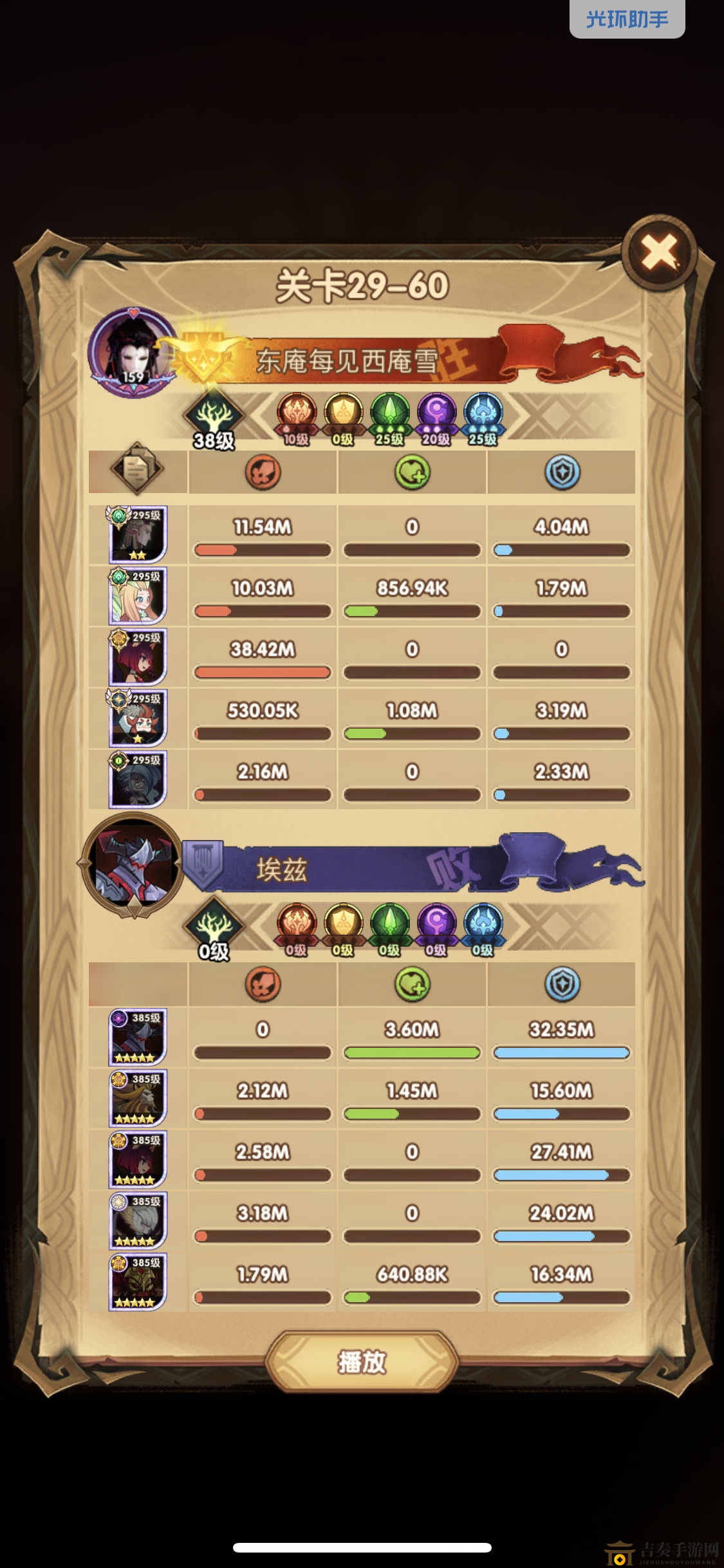Tap the 播放 replay button
The image size is (724, 1568).
(x=362, y=1361)
